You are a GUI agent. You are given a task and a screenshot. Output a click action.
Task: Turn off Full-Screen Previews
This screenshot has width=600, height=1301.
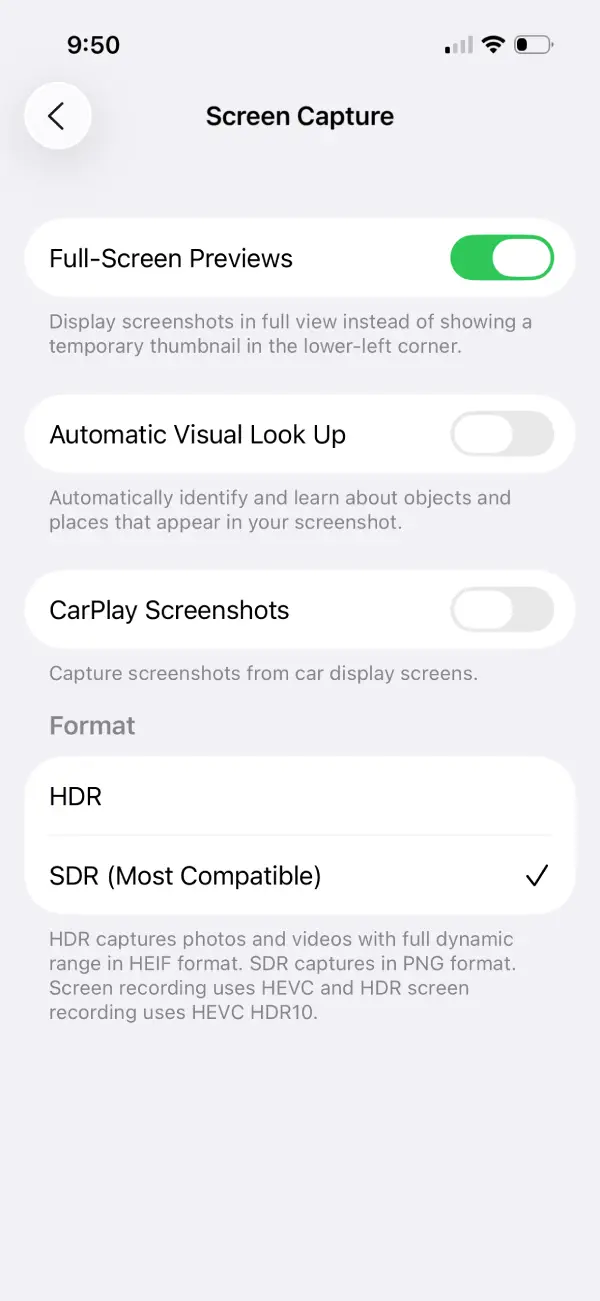click(502, 258)
